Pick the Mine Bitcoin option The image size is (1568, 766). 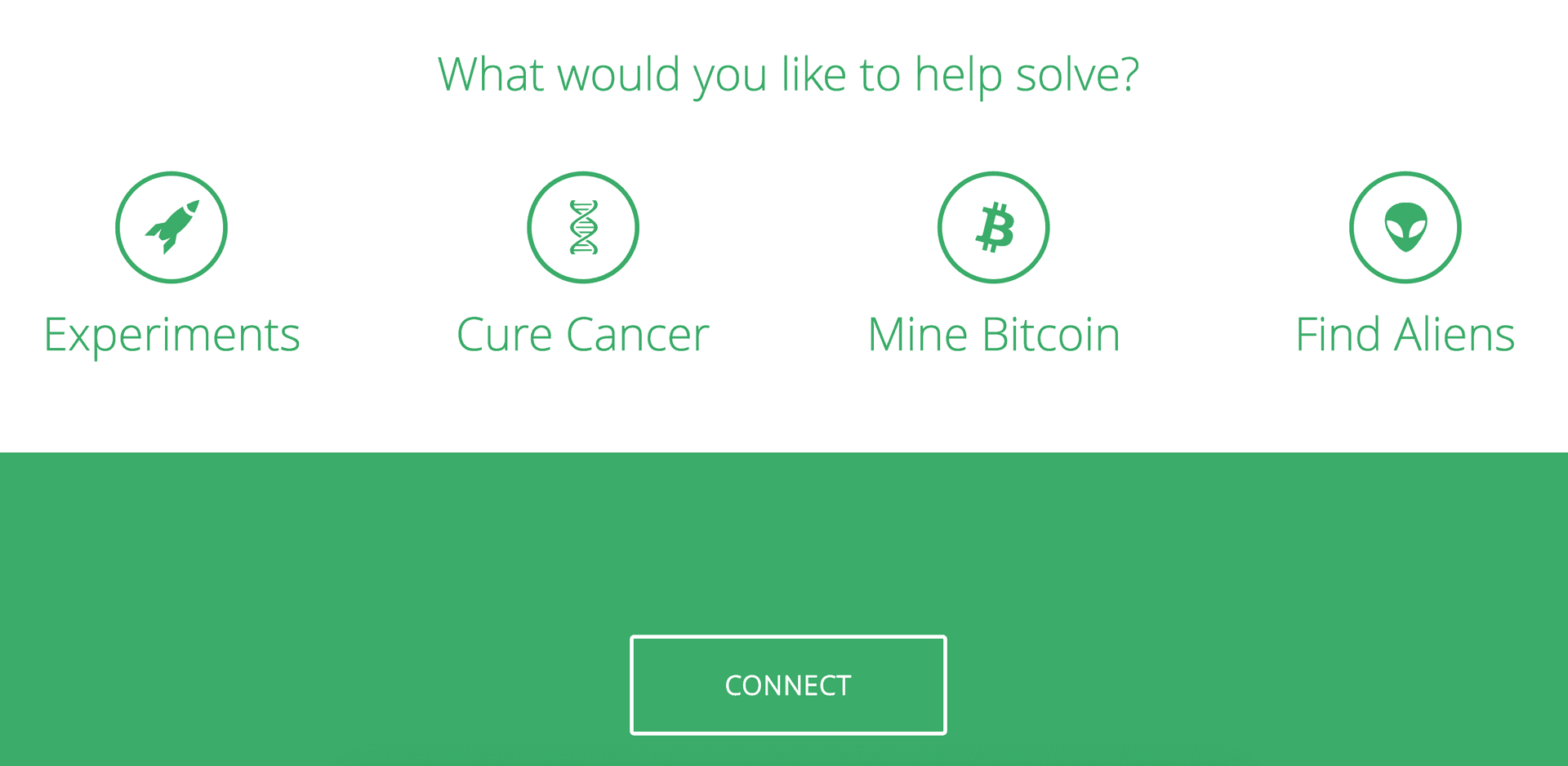(994, 227)
